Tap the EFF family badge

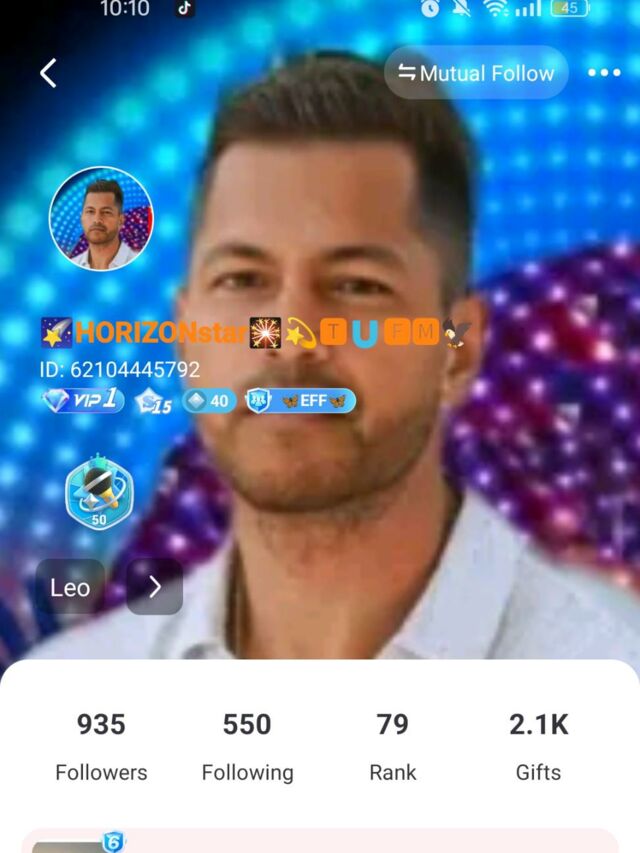click(301, 401)
